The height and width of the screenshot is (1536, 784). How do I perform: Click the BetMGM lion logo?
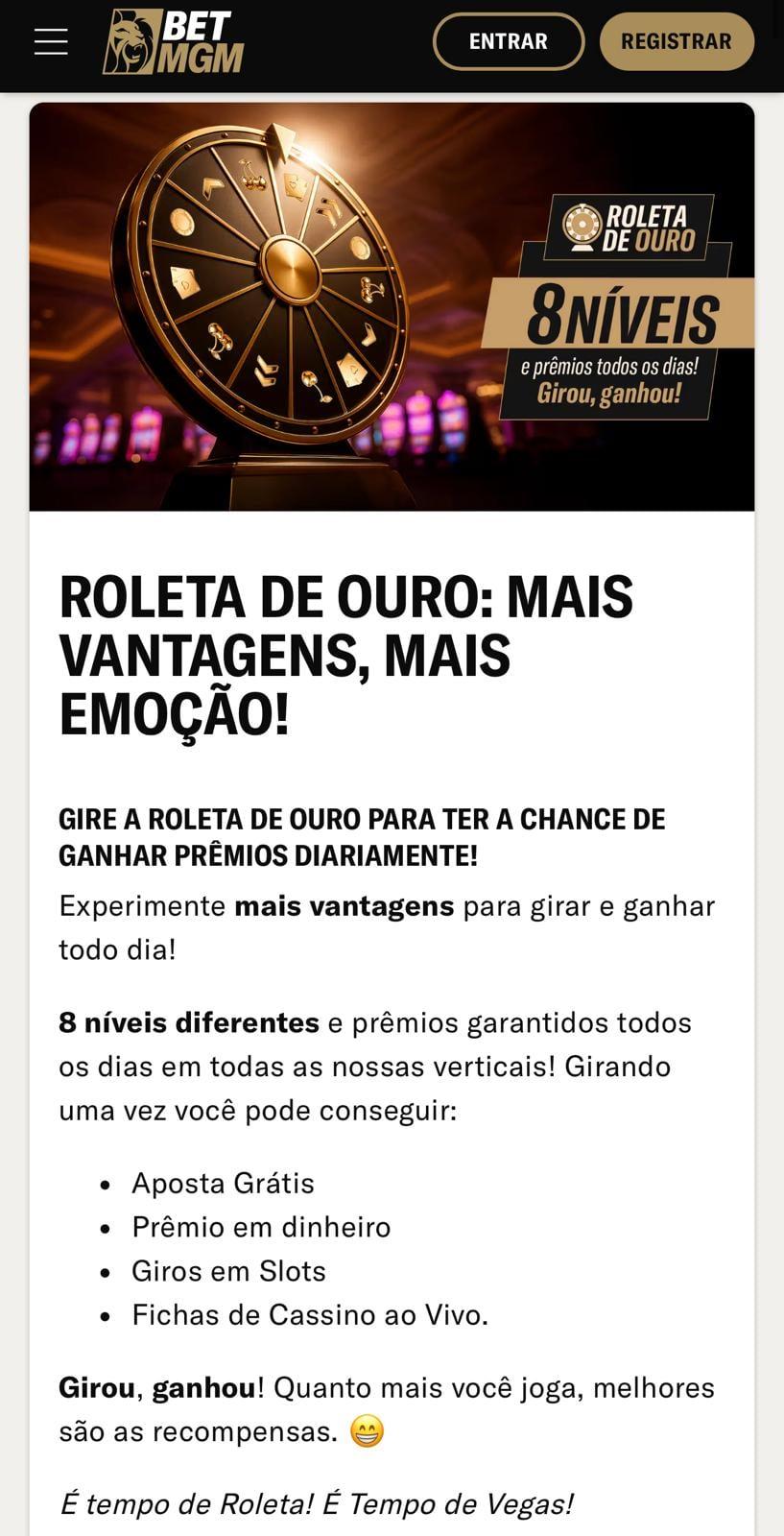point(131,41)
